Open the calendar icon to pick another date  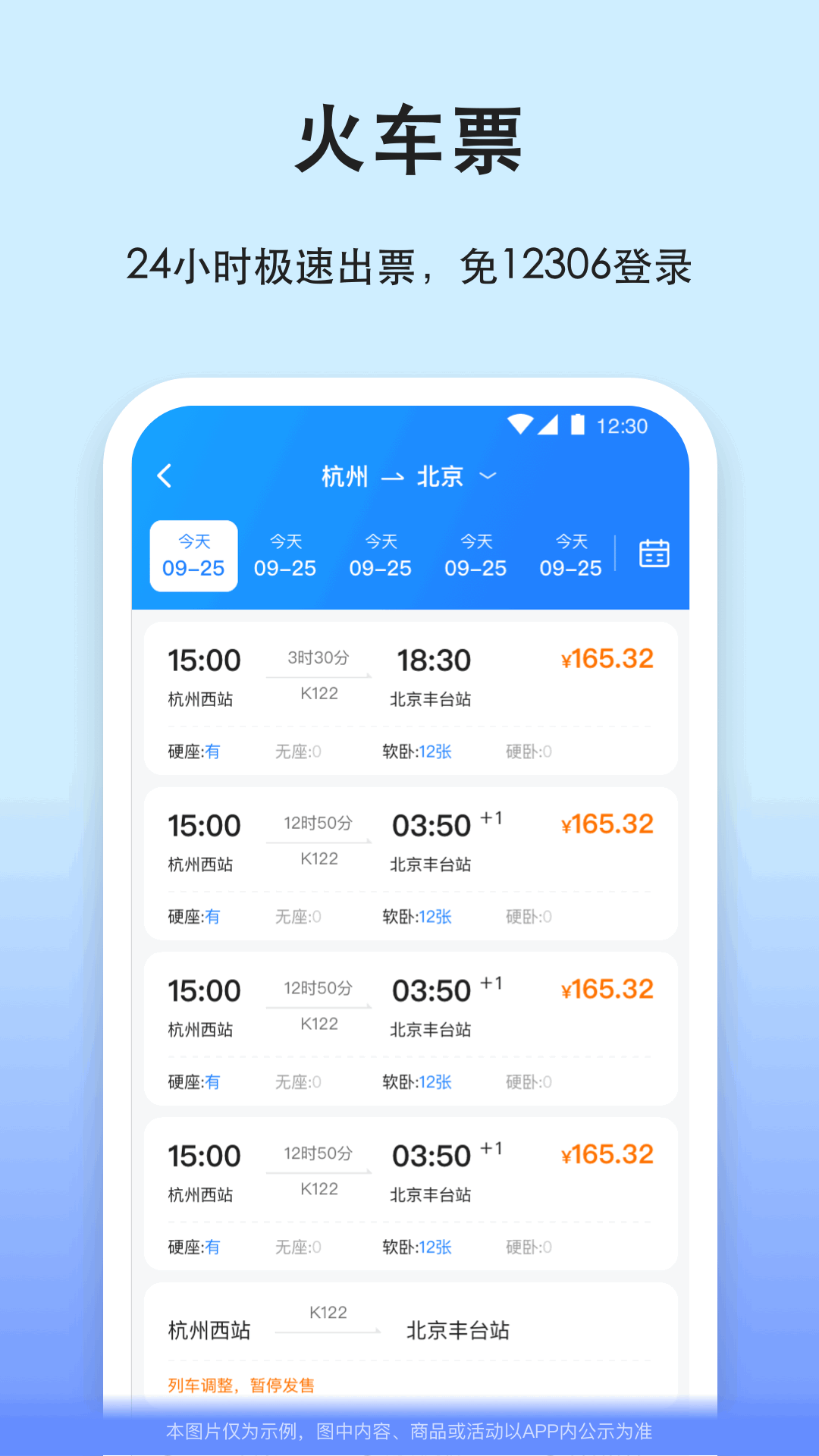pos(654,554)
